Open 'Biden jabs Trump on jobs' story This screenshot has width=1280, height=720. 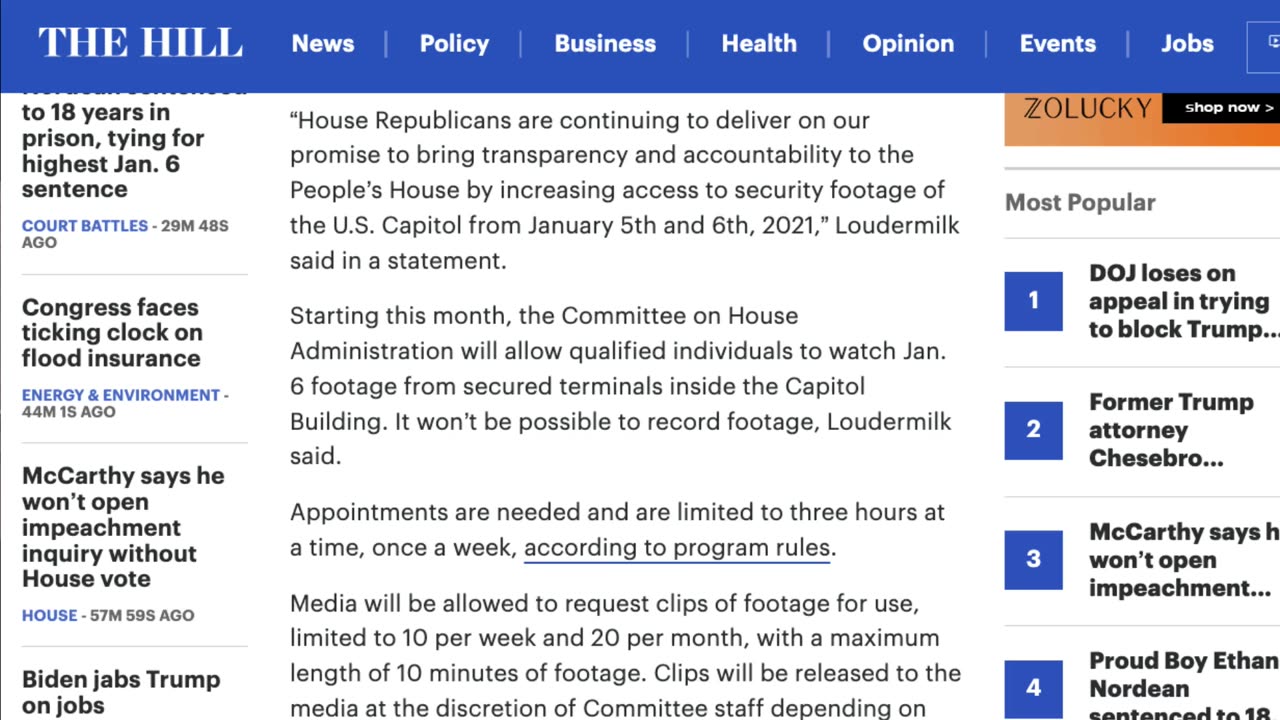121,692
